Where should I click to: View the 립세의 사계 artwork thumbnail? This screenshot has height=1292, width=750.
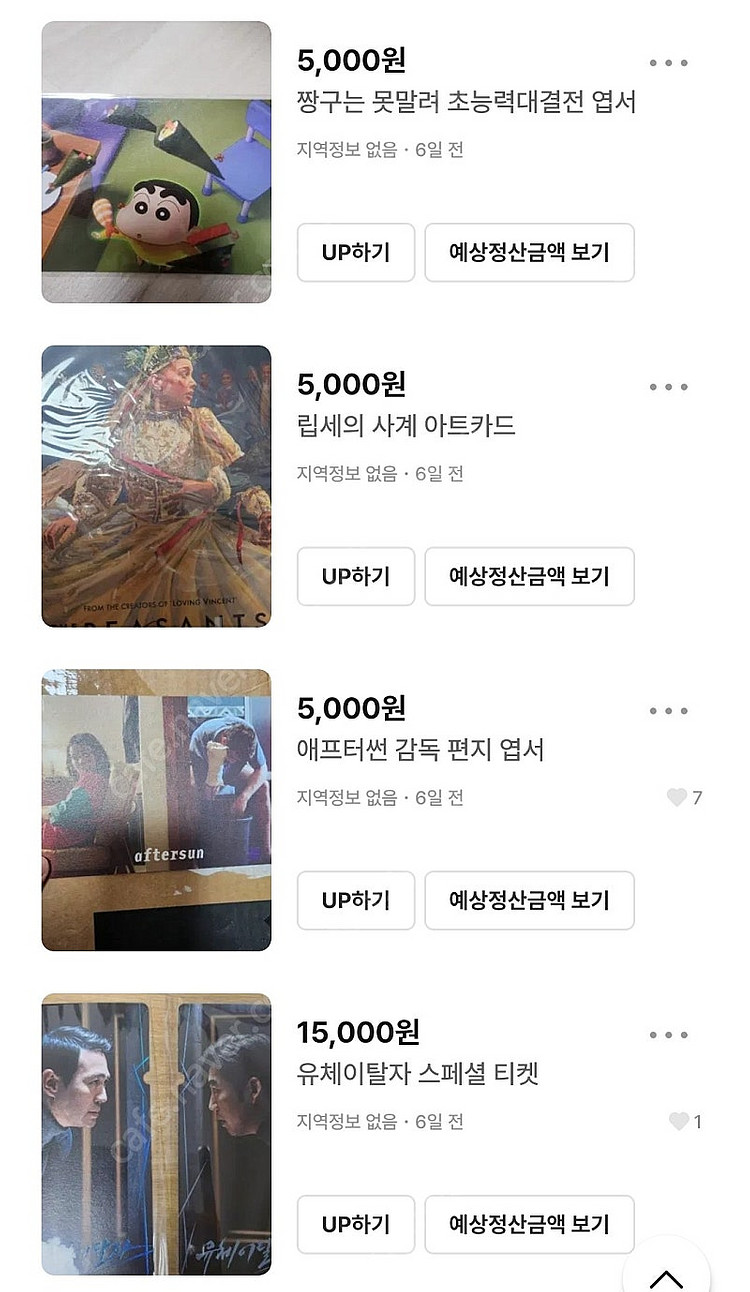[155, 487]
